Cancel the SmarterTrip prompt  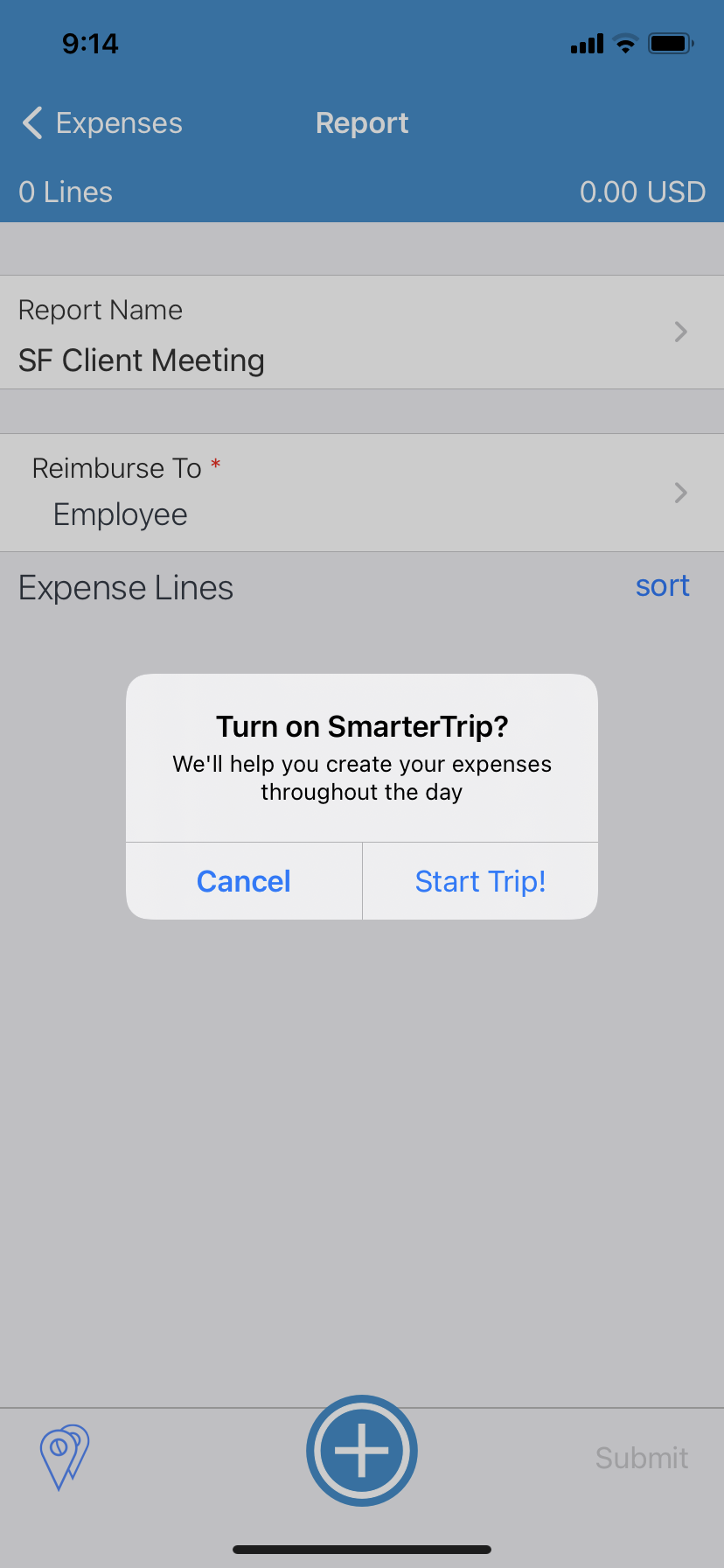[x=244, y=881]
